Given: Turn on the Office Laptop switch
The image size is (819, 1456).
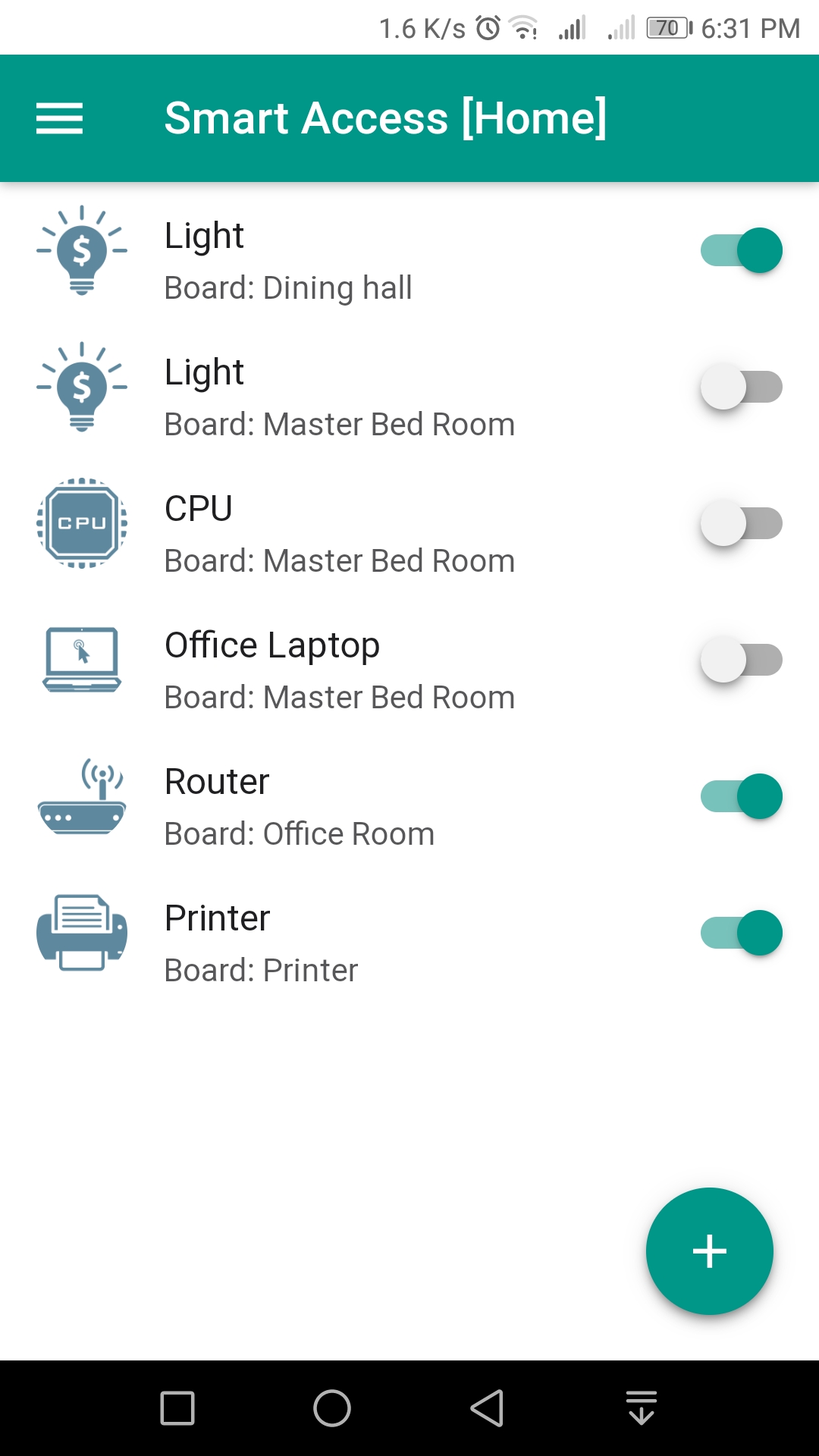Looking at the screenshot, I should point(741,660).
